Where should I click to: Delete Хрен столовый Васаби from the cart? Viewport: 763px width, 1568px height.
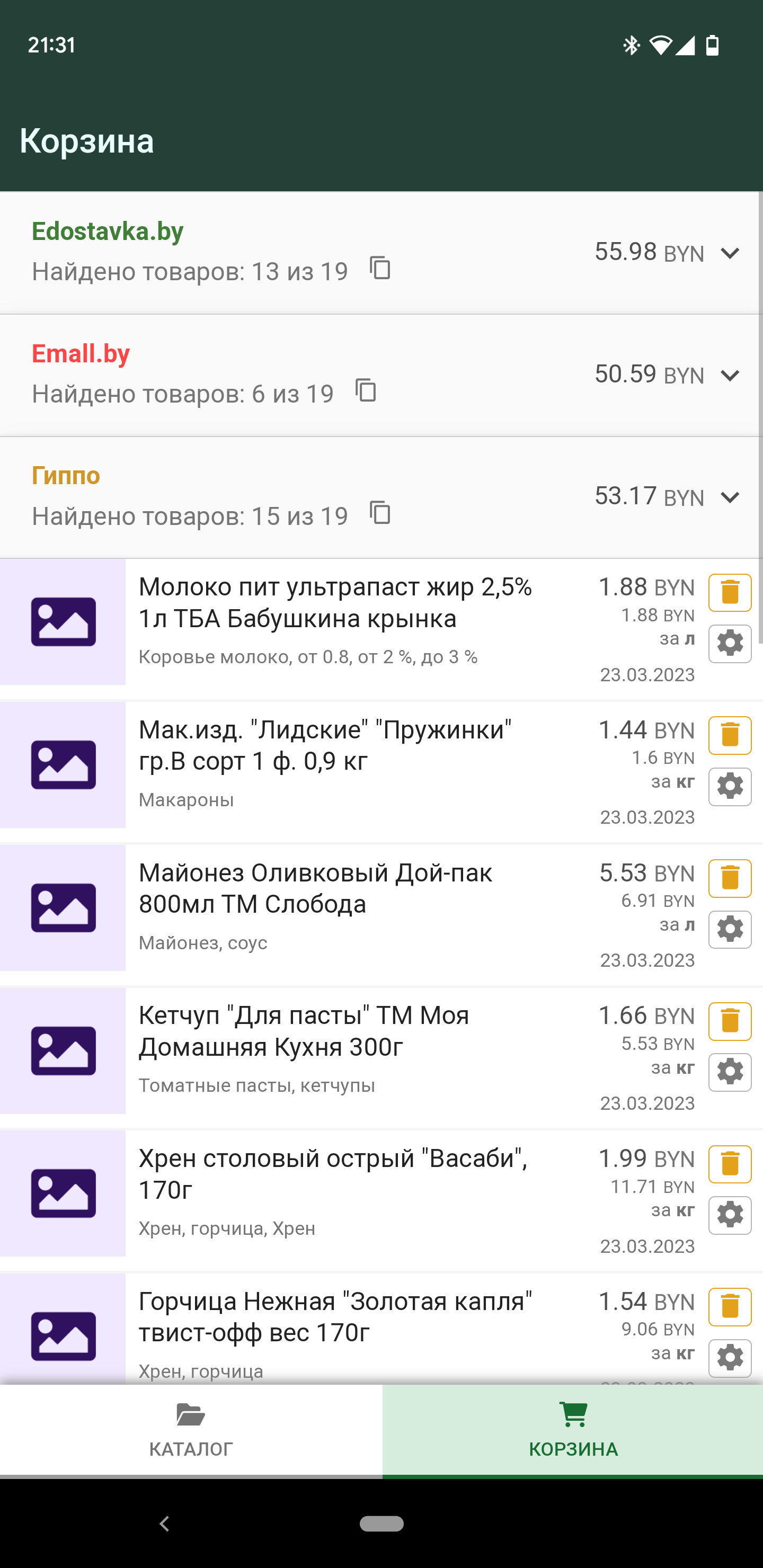730,1164
